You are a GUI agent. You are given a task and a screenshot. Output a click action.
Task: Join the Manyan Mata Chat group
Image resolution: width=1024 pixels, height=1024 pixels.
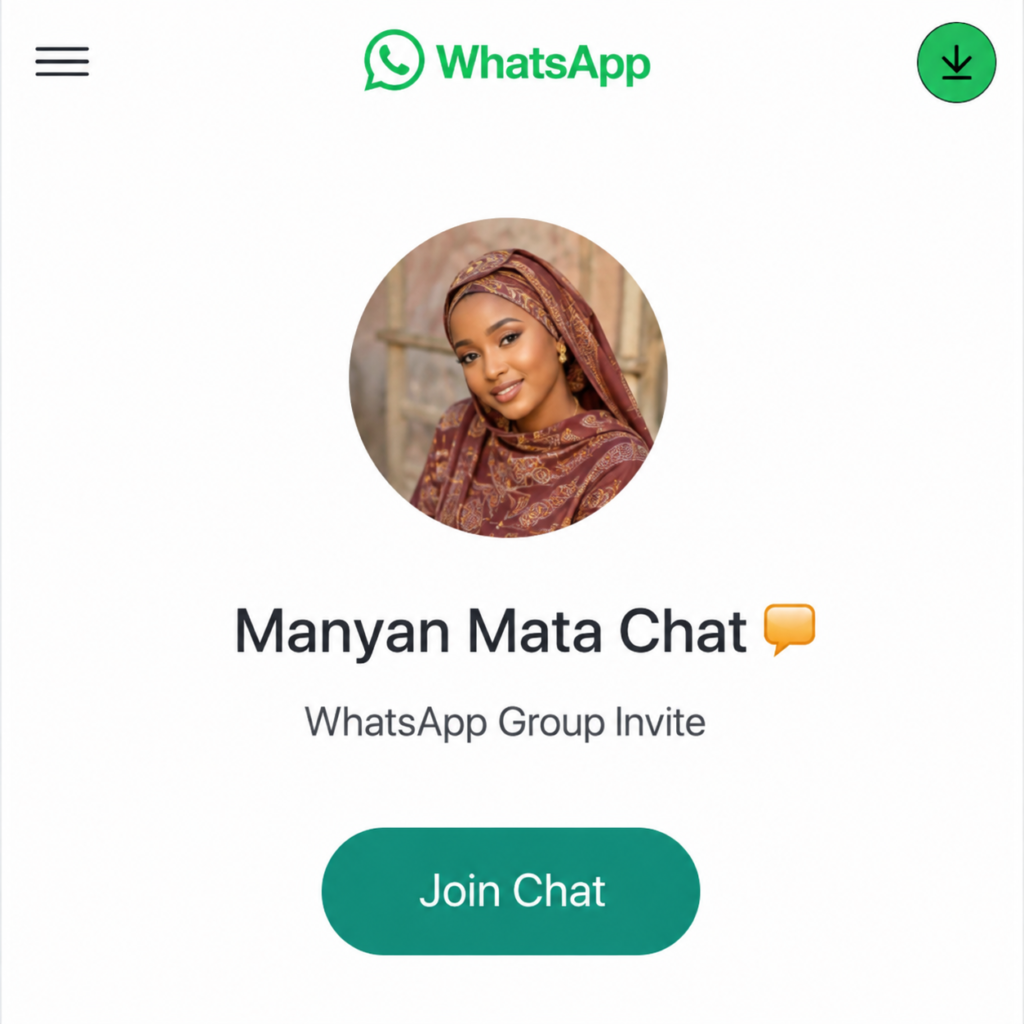[x=511, y=891]
